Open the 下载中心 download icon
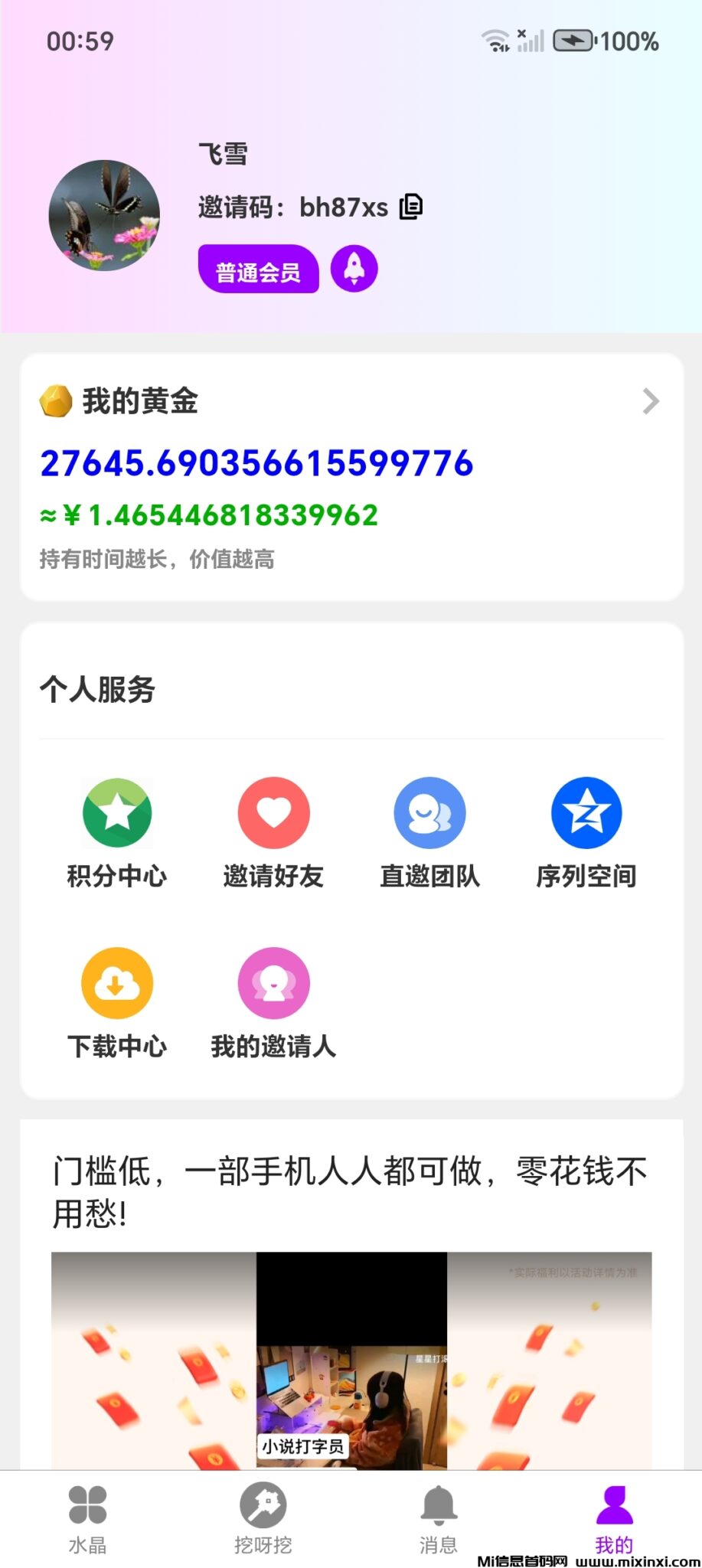 click(116, 983)
